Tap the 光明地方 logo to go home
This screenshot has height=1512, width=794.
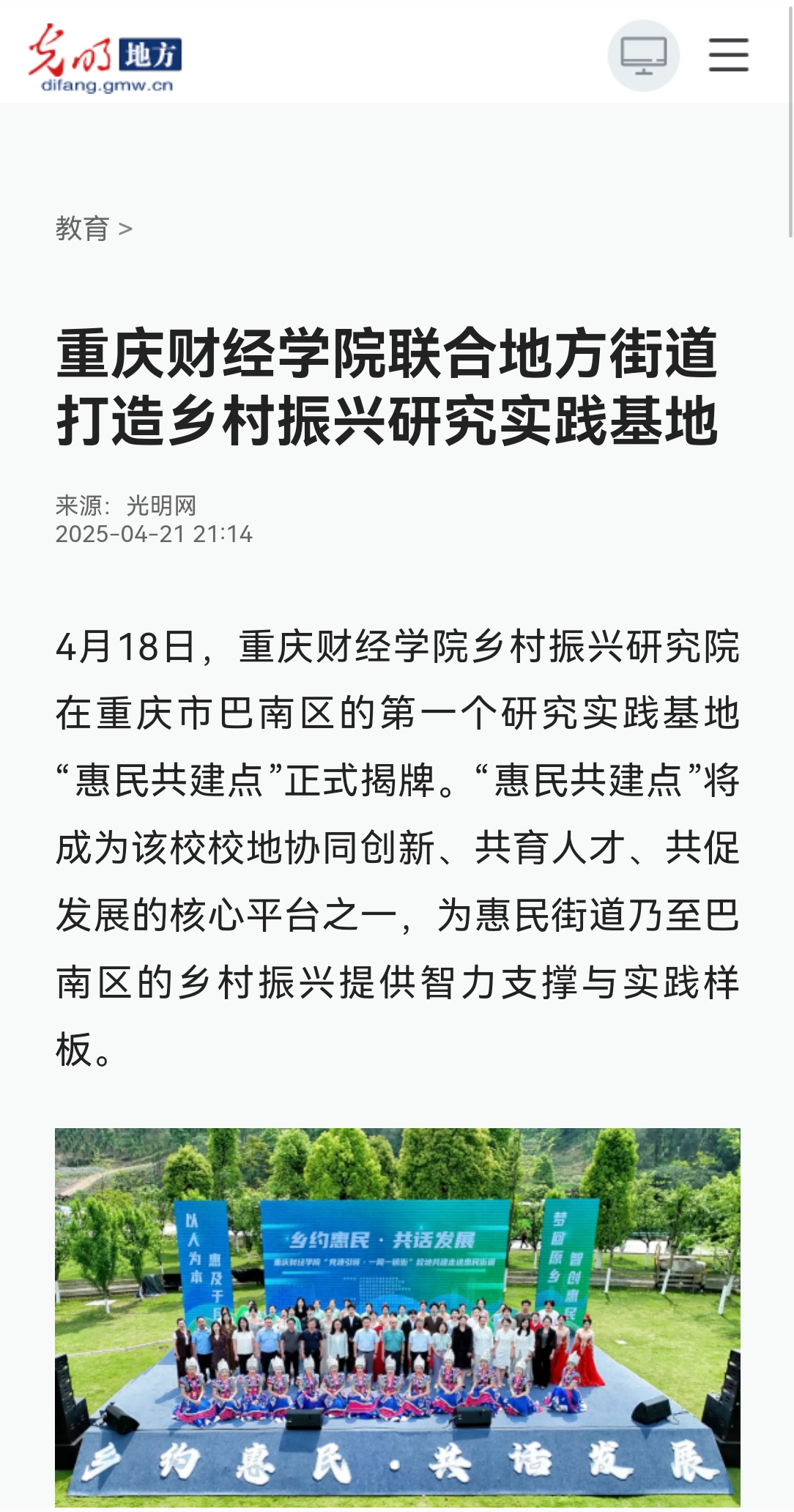click(105, 59)
